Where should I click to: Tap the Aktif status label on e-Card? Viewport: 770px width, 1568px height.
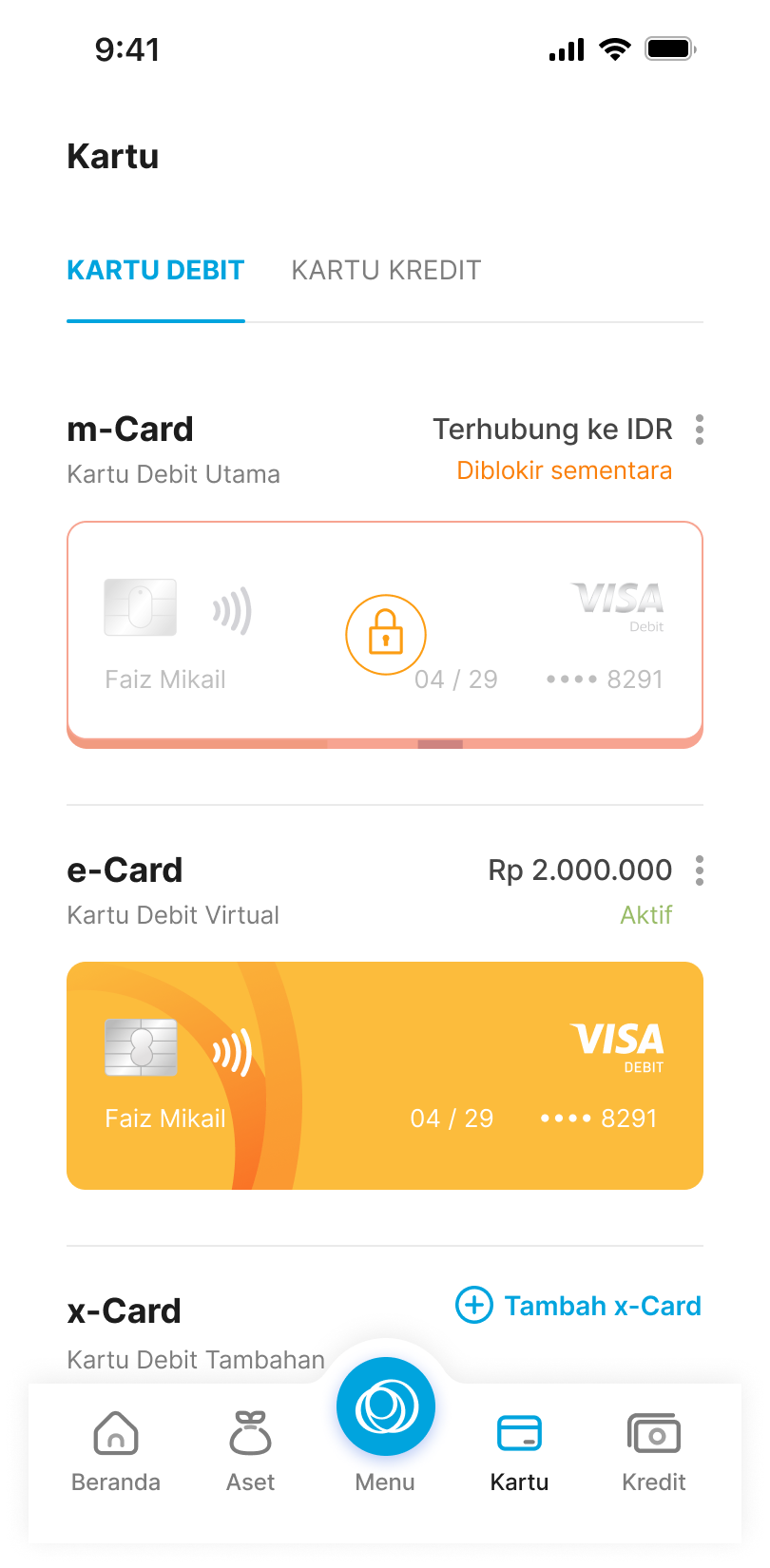click(647, 915)
